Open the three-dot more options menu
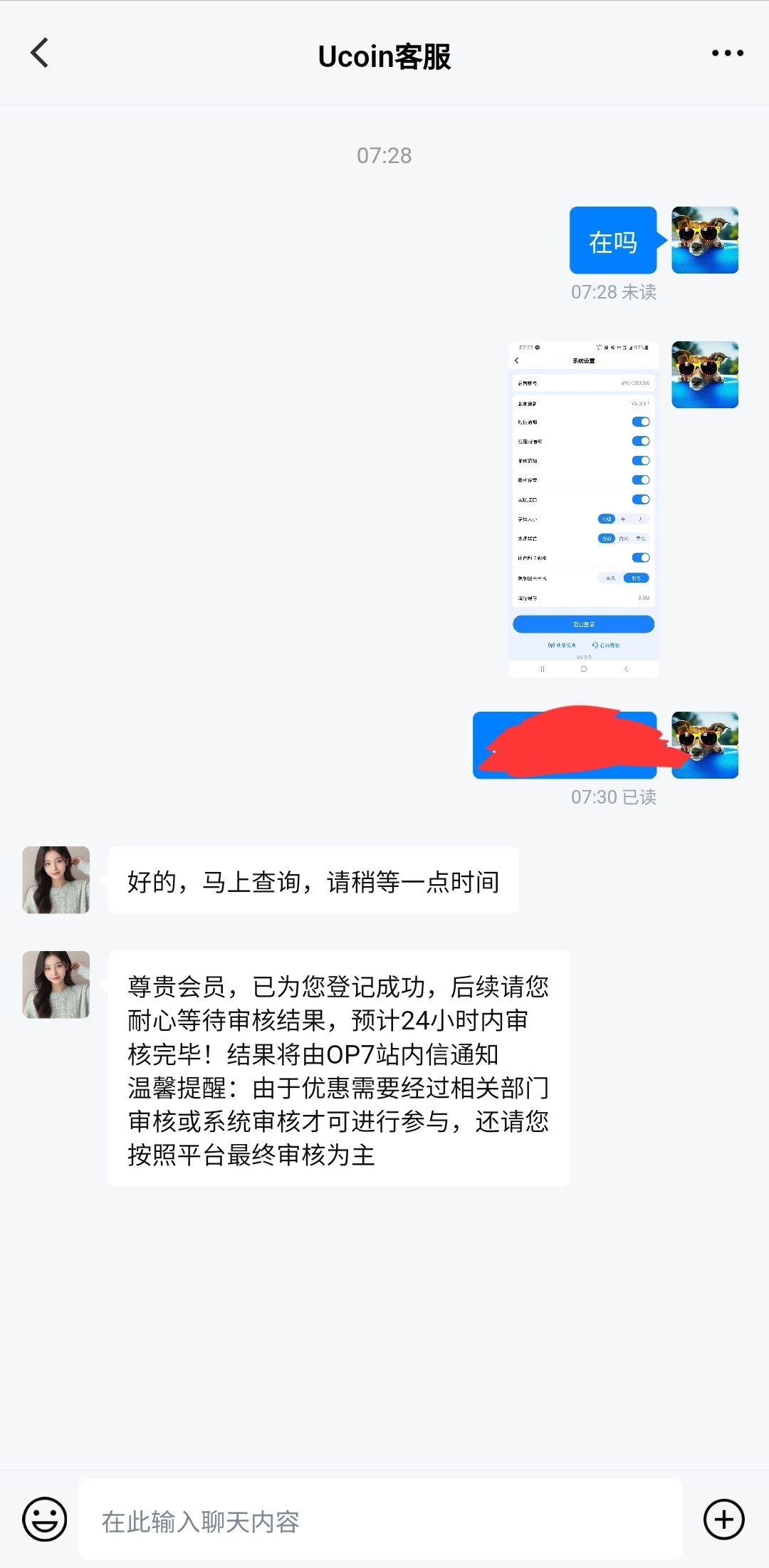The image size is (769, 1568). click(727, 53)
